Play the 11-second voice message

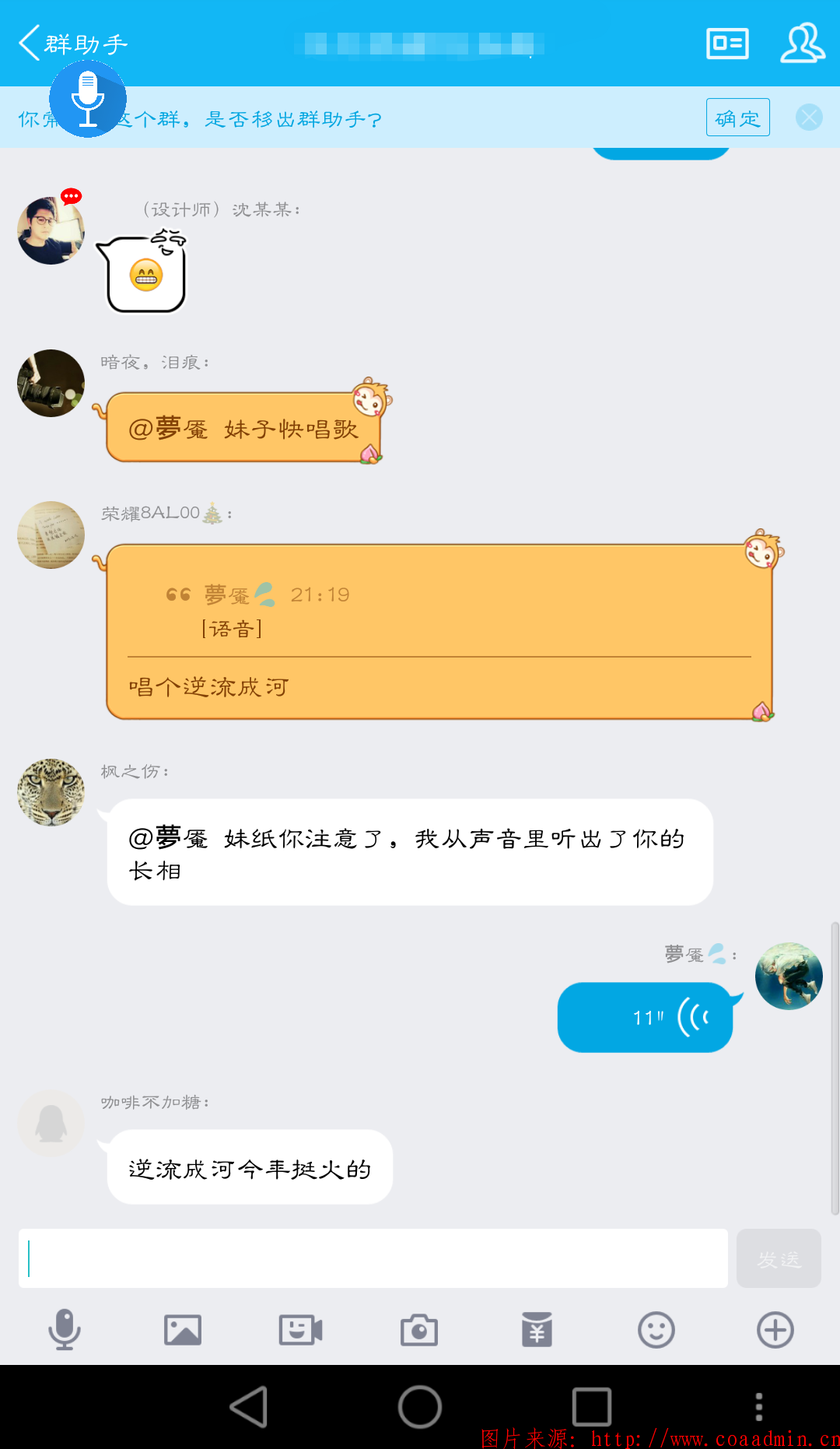point(645,1017)
